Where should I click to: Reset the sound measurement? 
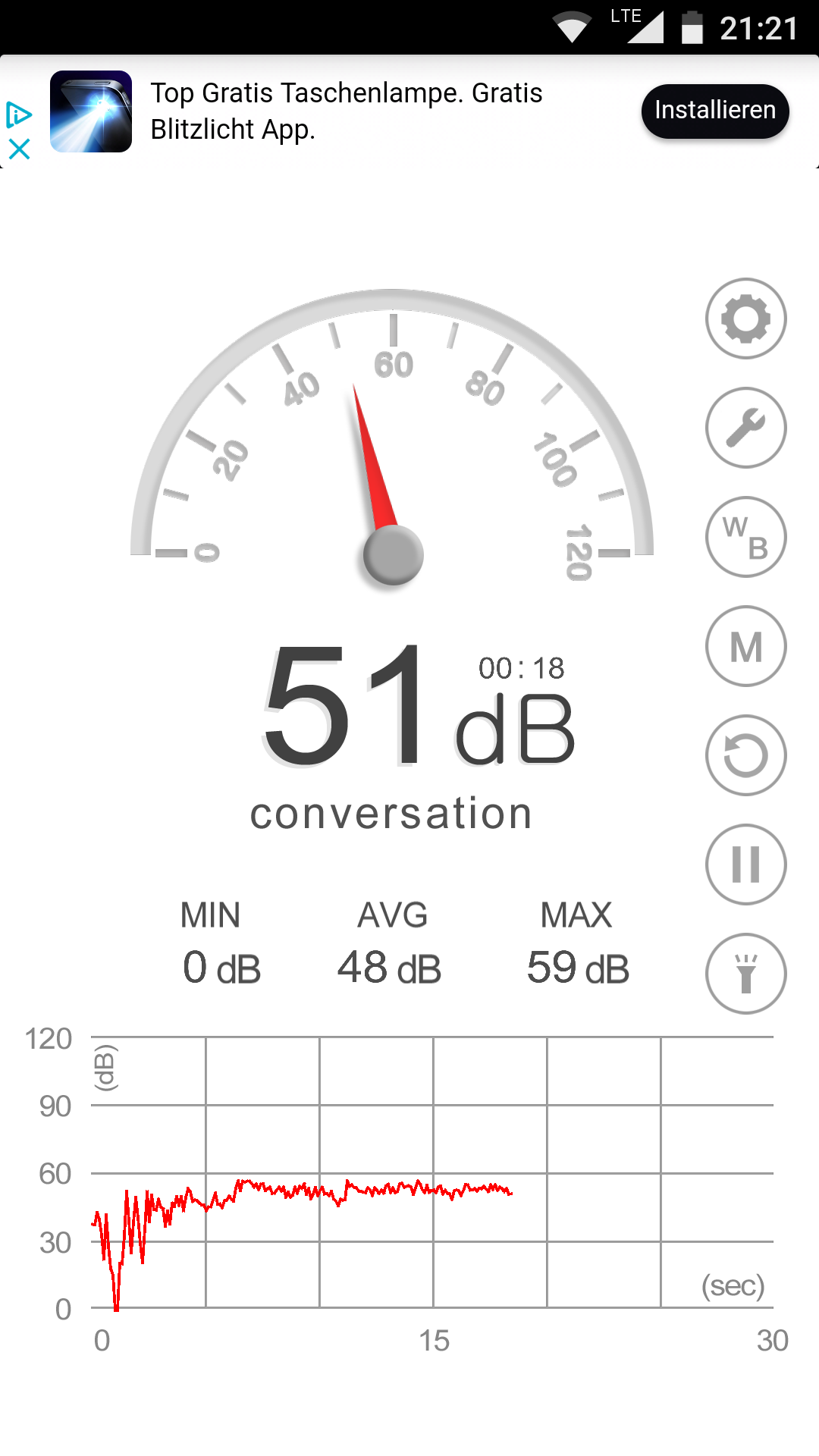[745, 755]
